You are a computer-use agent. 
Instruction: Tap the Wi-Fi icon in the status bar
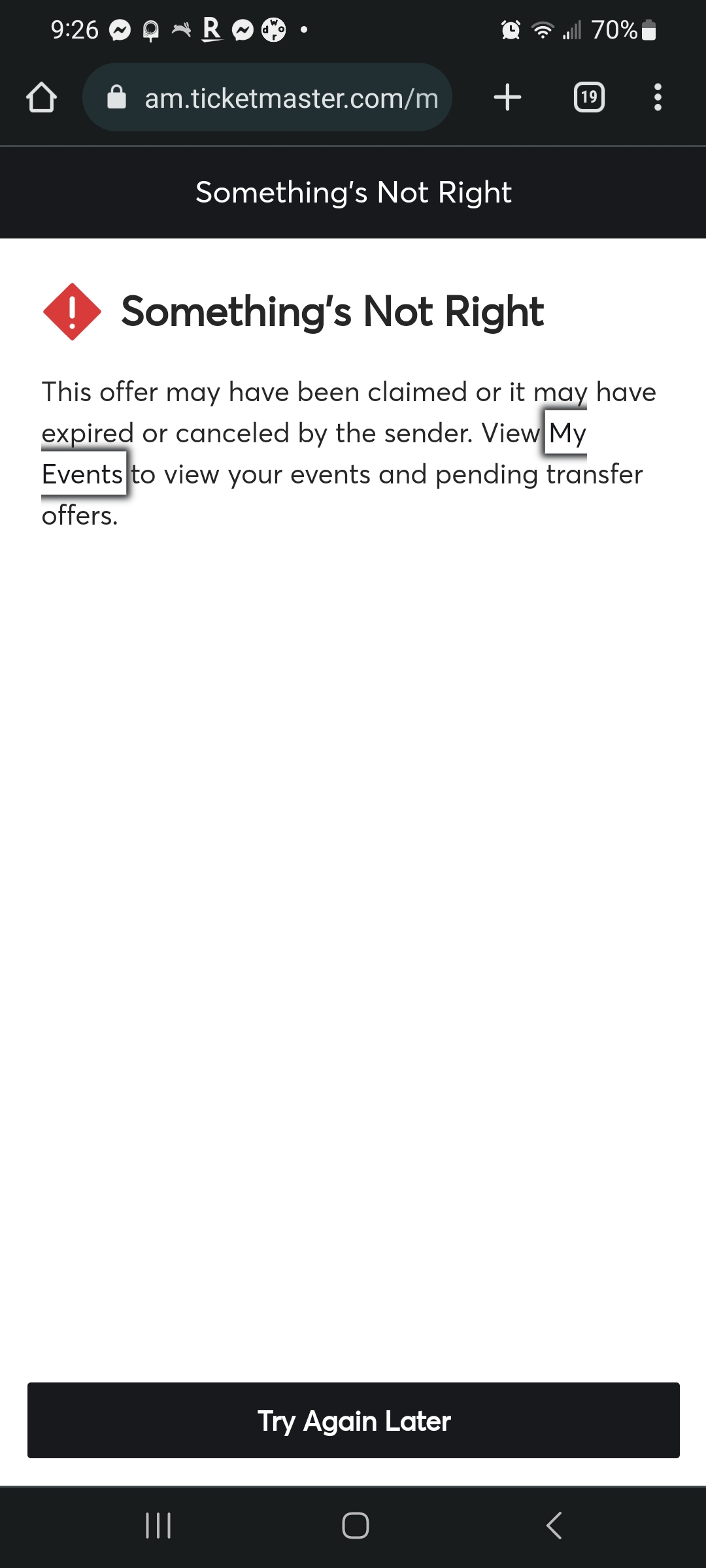pyautogui.click(x=543, y=29)
